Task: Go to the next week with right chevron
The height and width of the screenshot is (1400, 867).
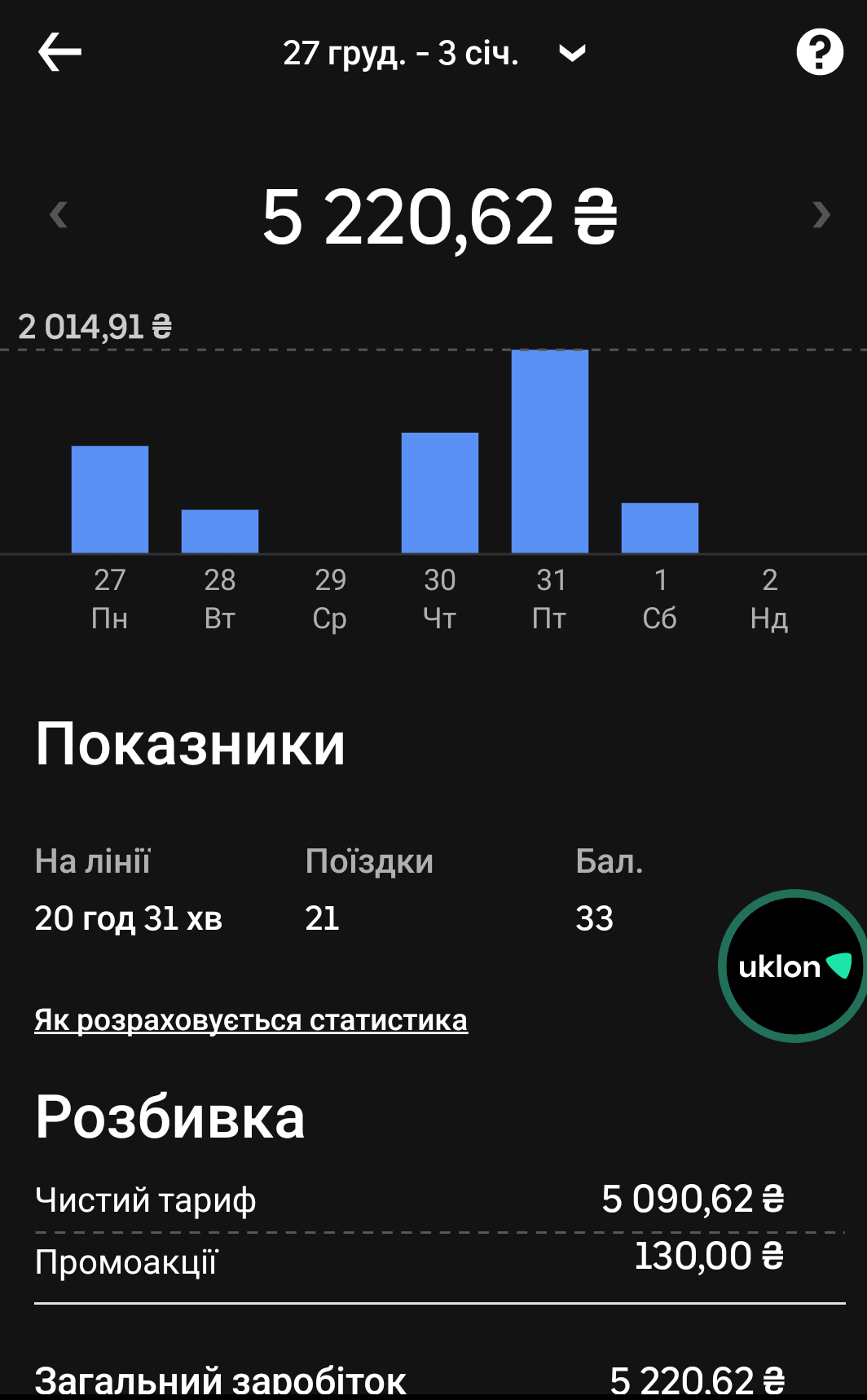Action: 821,215
